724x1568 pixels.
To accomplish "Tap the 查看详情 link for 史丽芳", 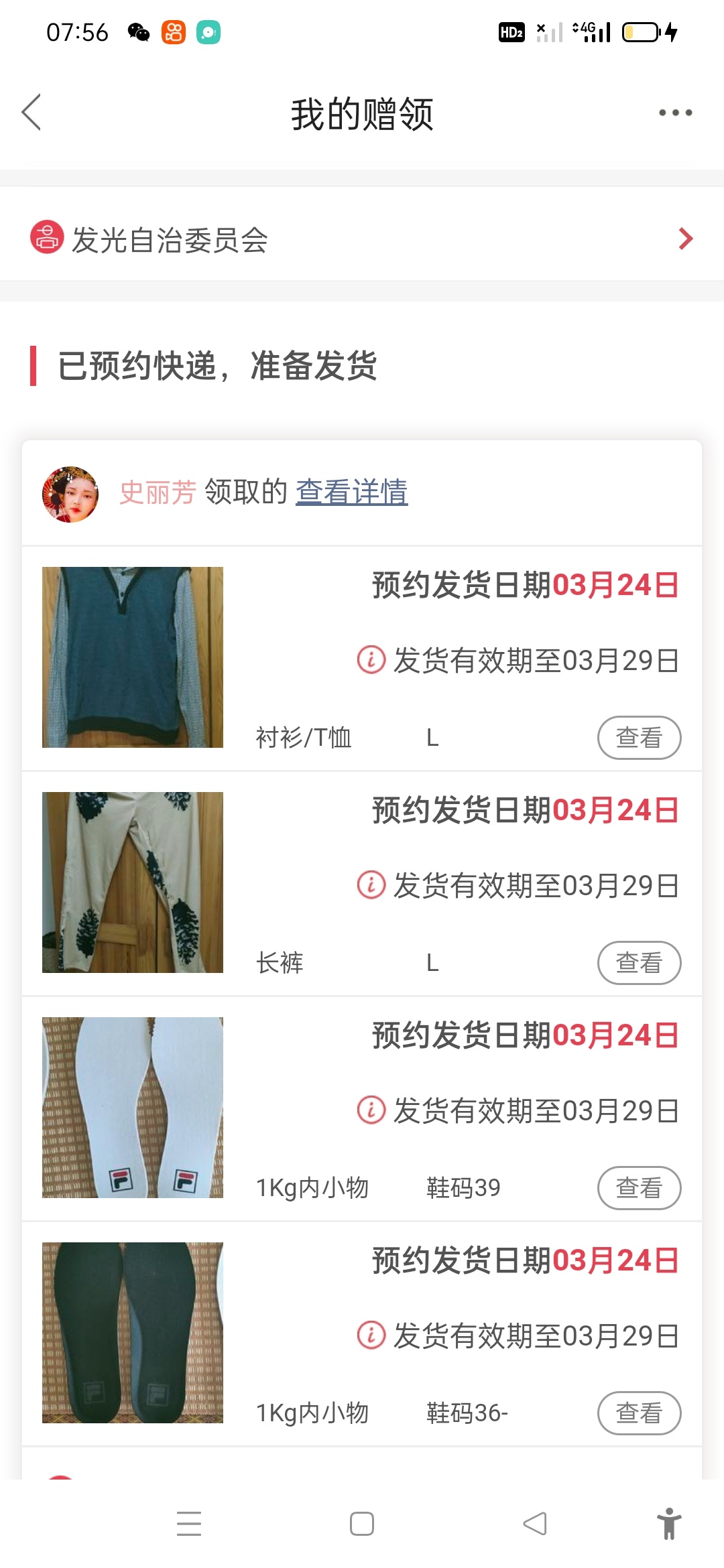I will click(352, 492).
